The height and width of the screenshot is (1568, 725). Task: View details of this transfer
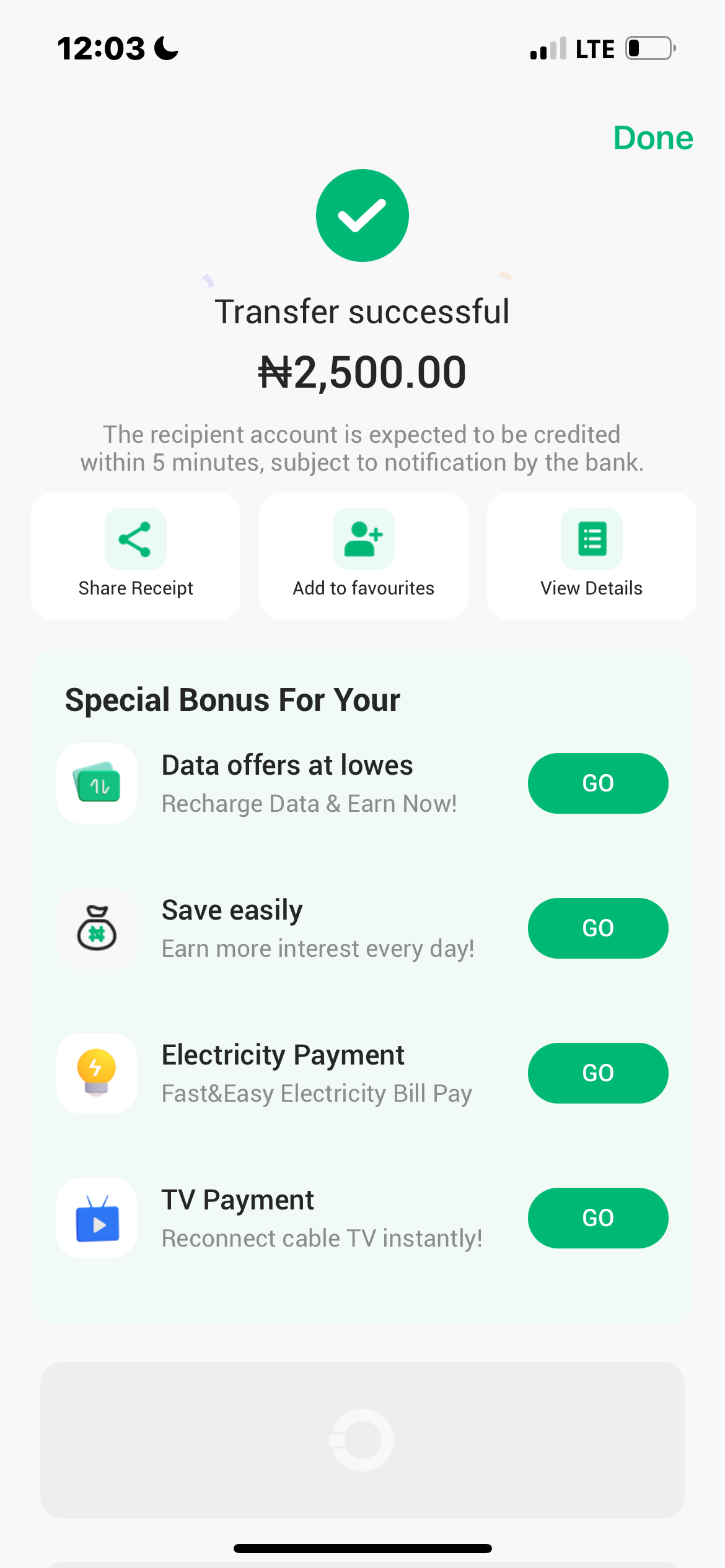(591, 555)
